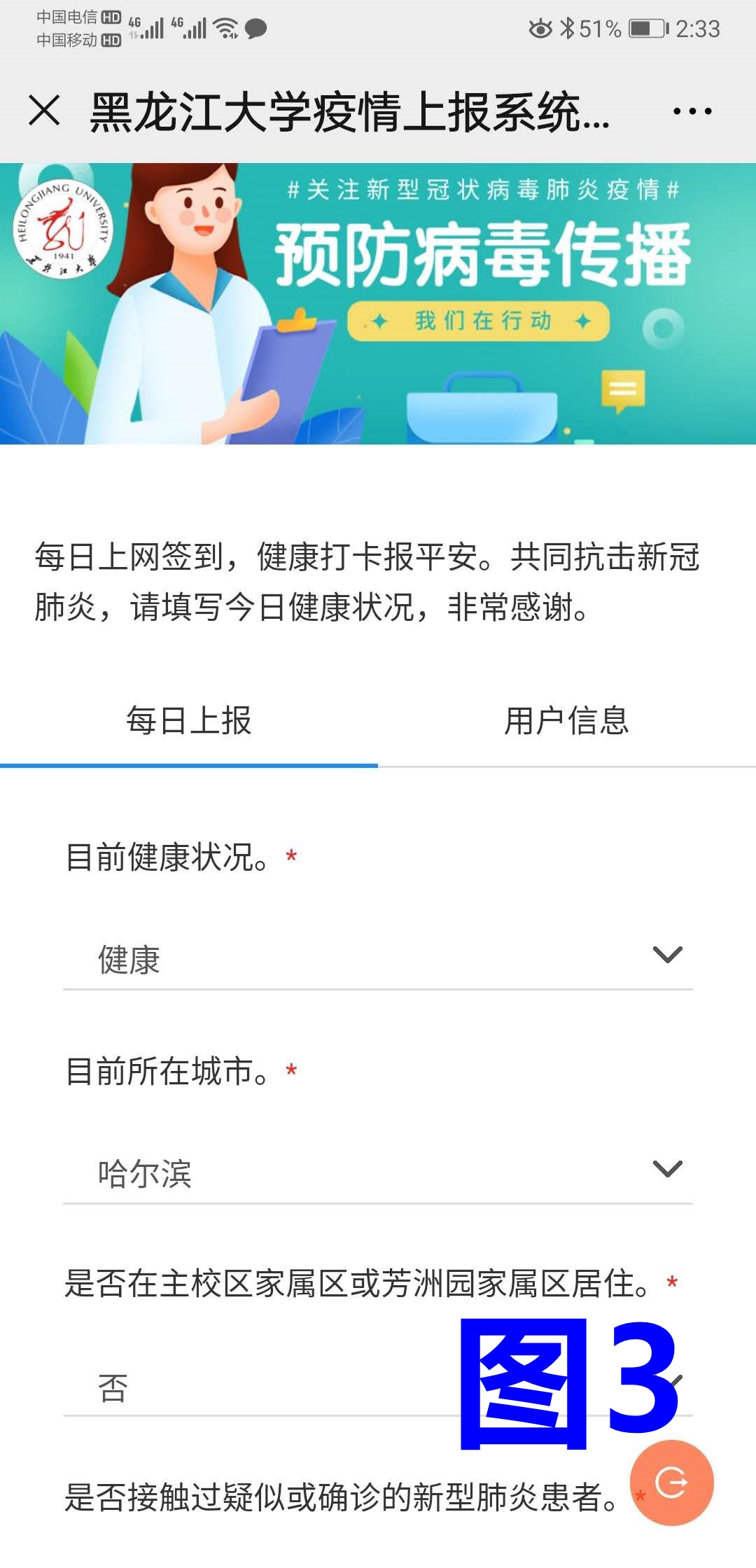This screenshot has width=756, height=1568.
Task: Switch to the 用户信息 tab
Action: point(566,721)
